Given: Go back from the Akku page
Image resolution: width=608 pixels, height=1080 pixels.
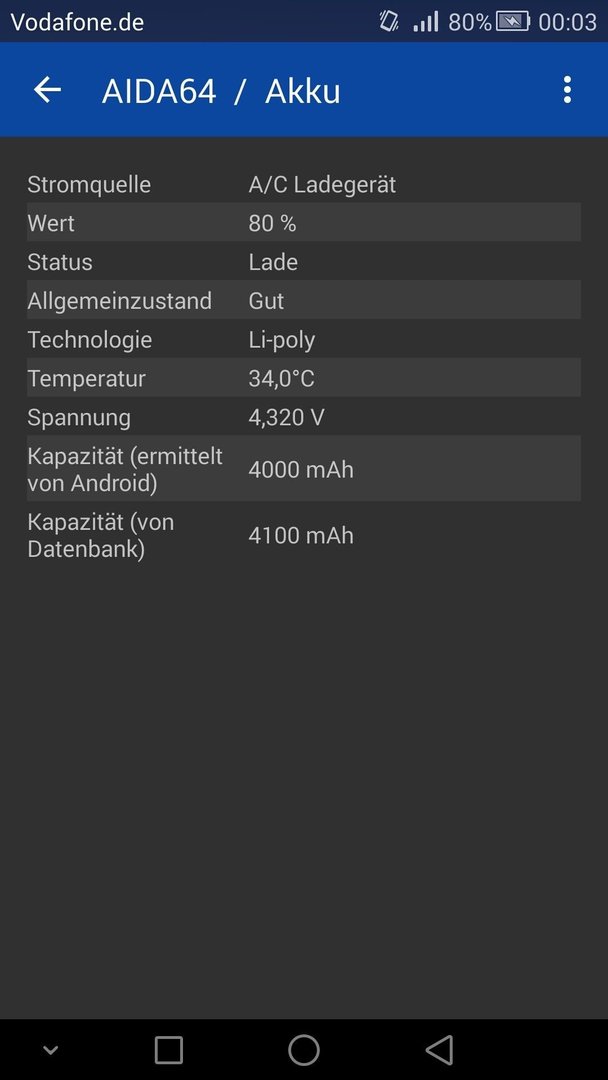Looking at the screenshot, I should point(48,90).
